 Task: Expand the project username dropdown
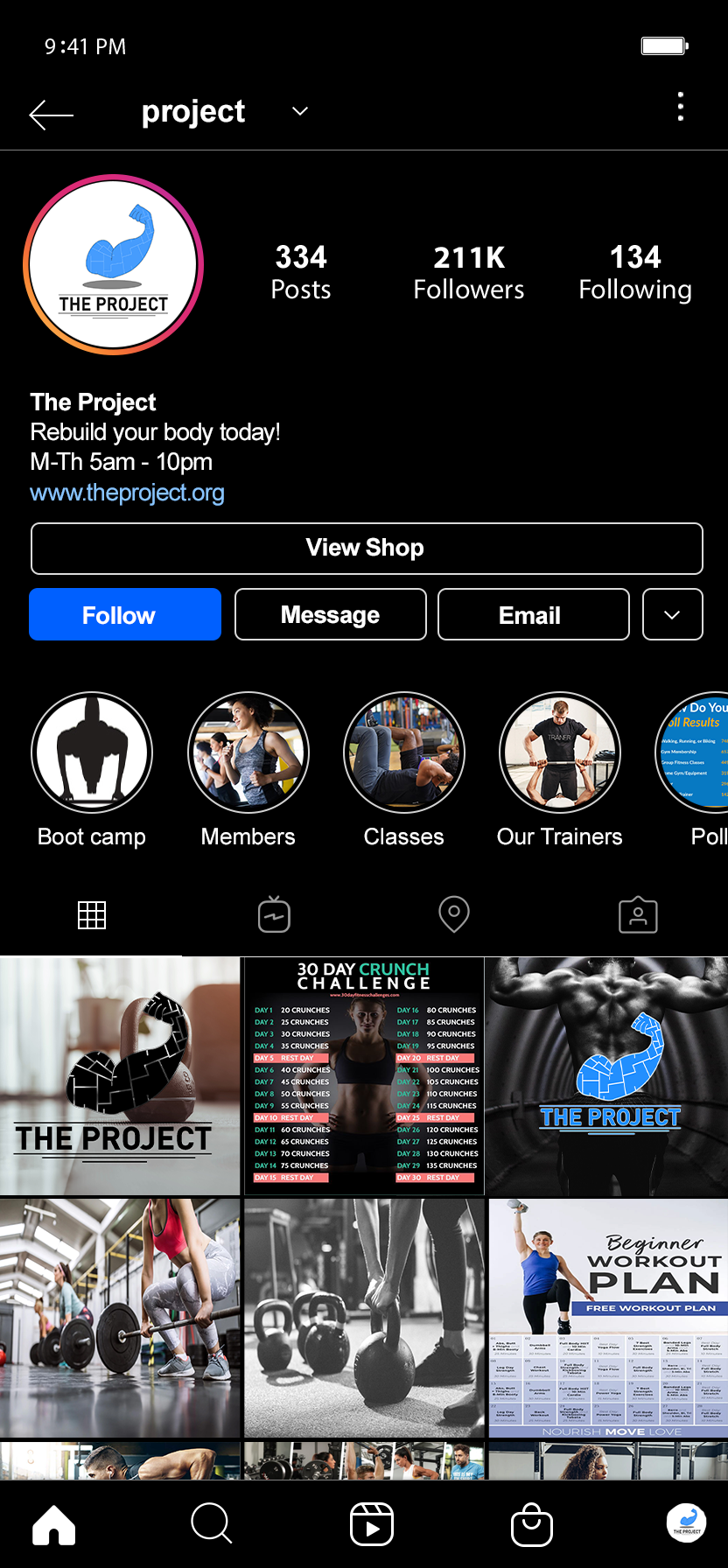pyautogui.click(x=300, y=111)
